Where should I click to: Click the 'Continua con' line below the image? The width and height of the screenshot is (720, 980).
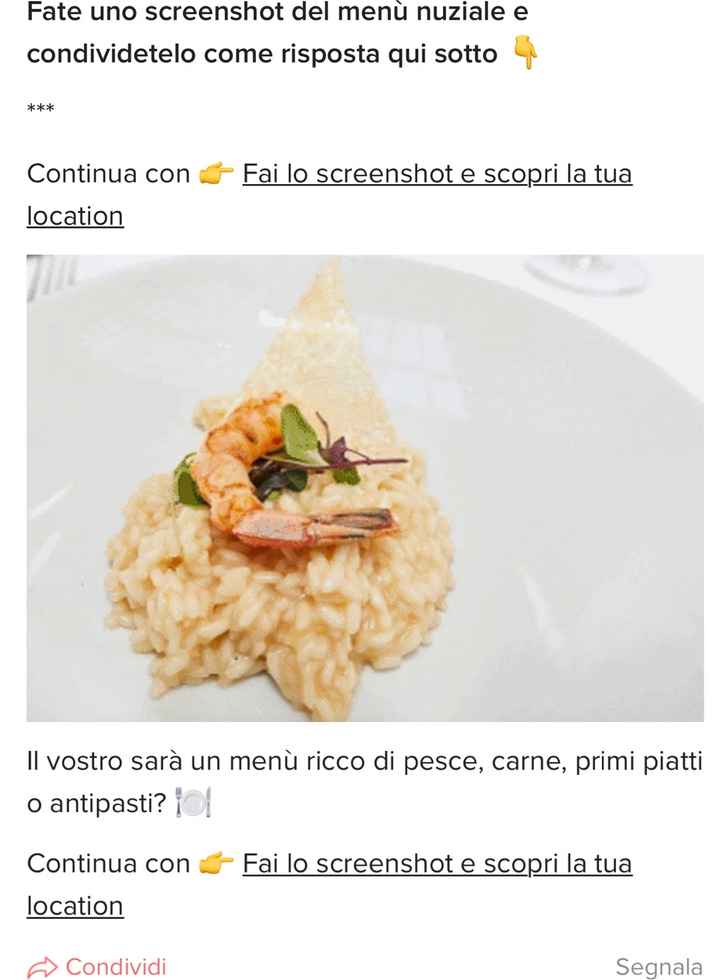[x=105, y=863]
